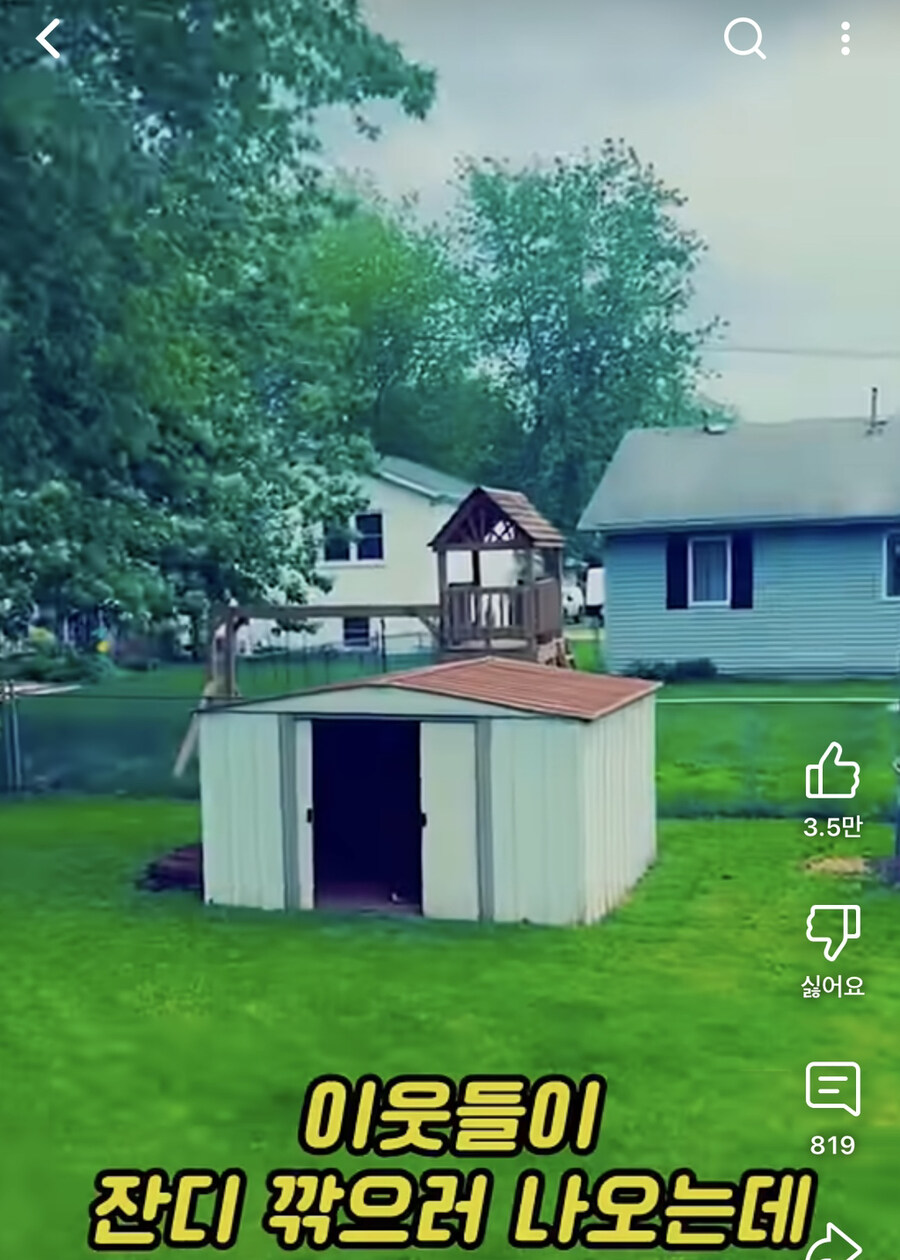The width and height of the screenshot is (900, 1260).
Task: Go back using the top-left arrow
Action: 48,39
